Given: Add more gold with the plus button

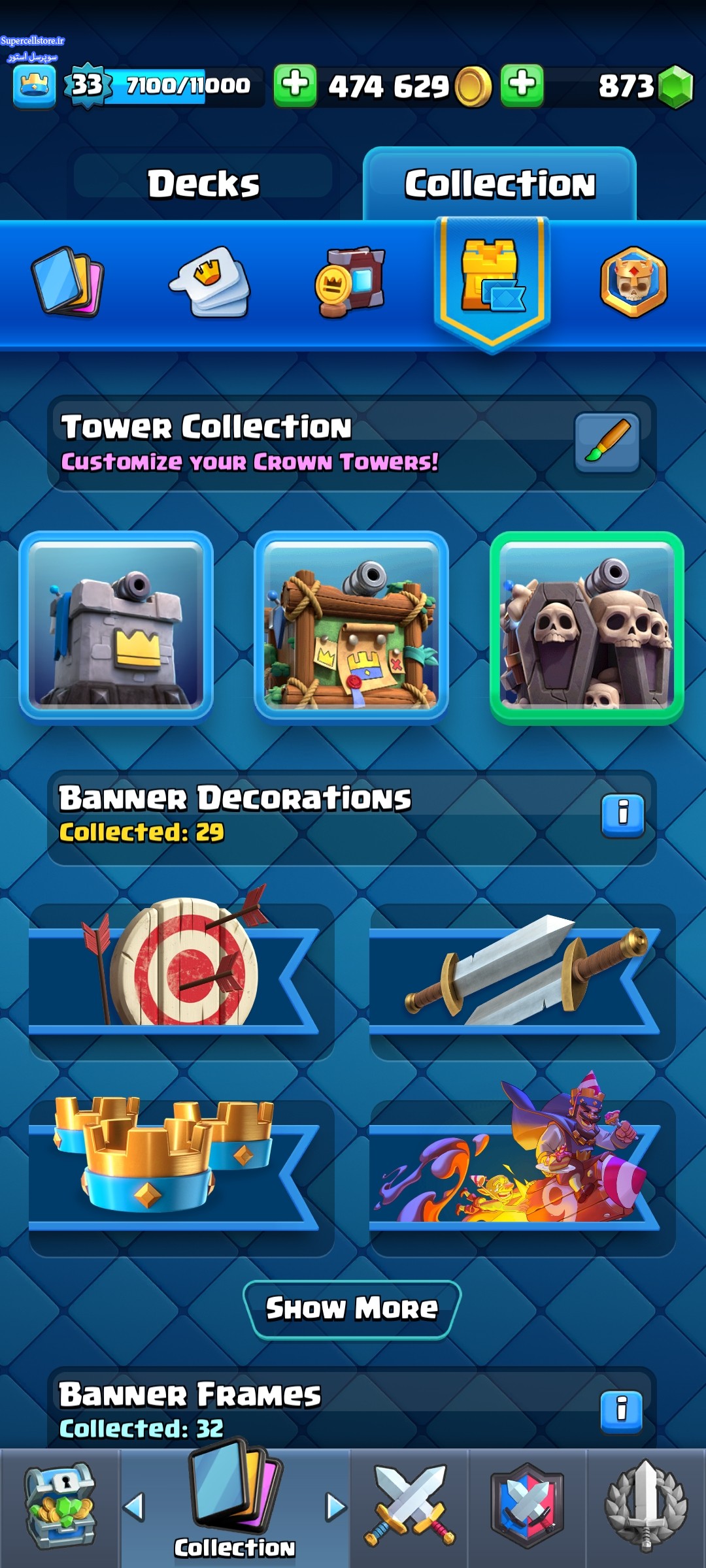Looking at the screenshot, I should tap(295, 85).
